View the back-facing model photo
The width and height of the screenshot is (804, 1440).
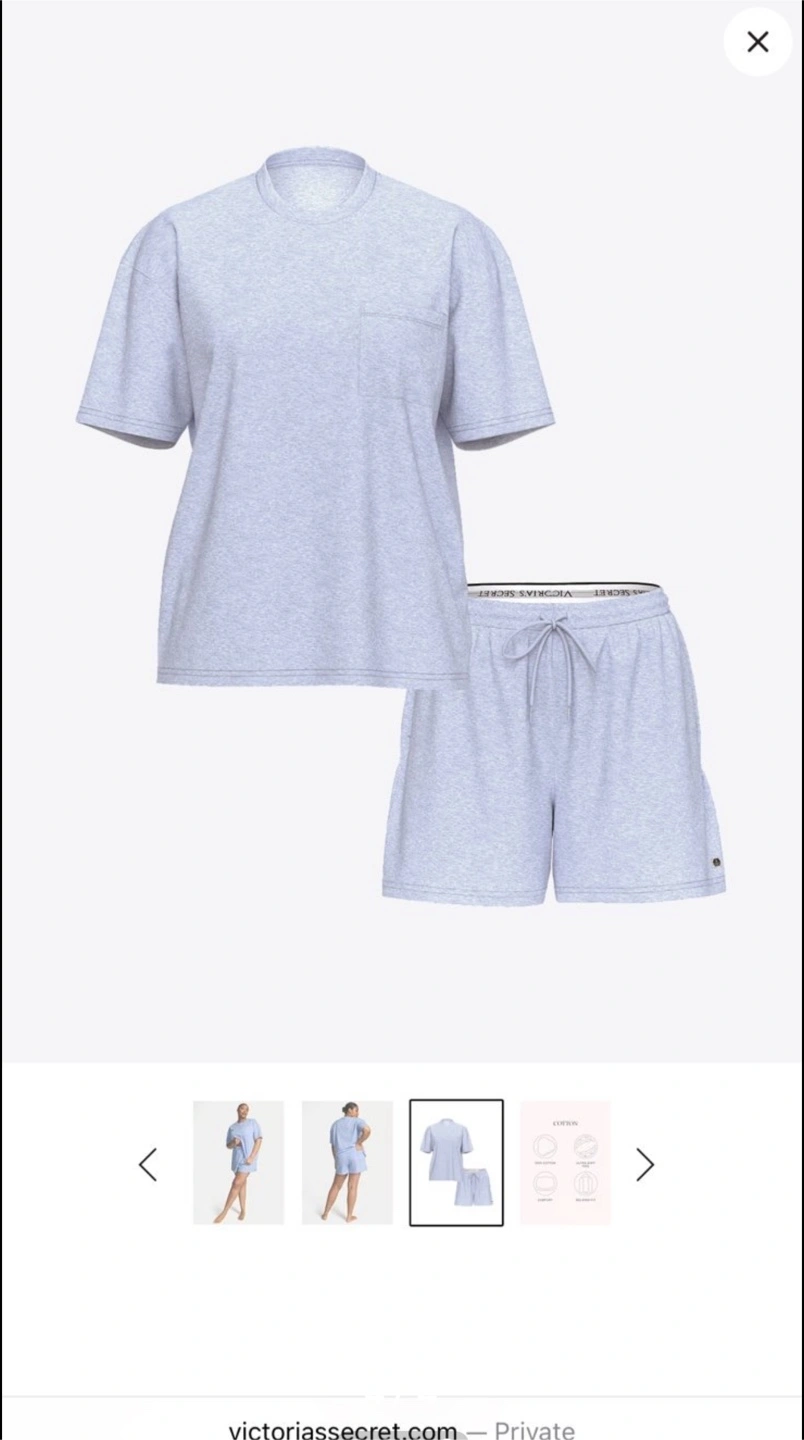(347, 1163)
